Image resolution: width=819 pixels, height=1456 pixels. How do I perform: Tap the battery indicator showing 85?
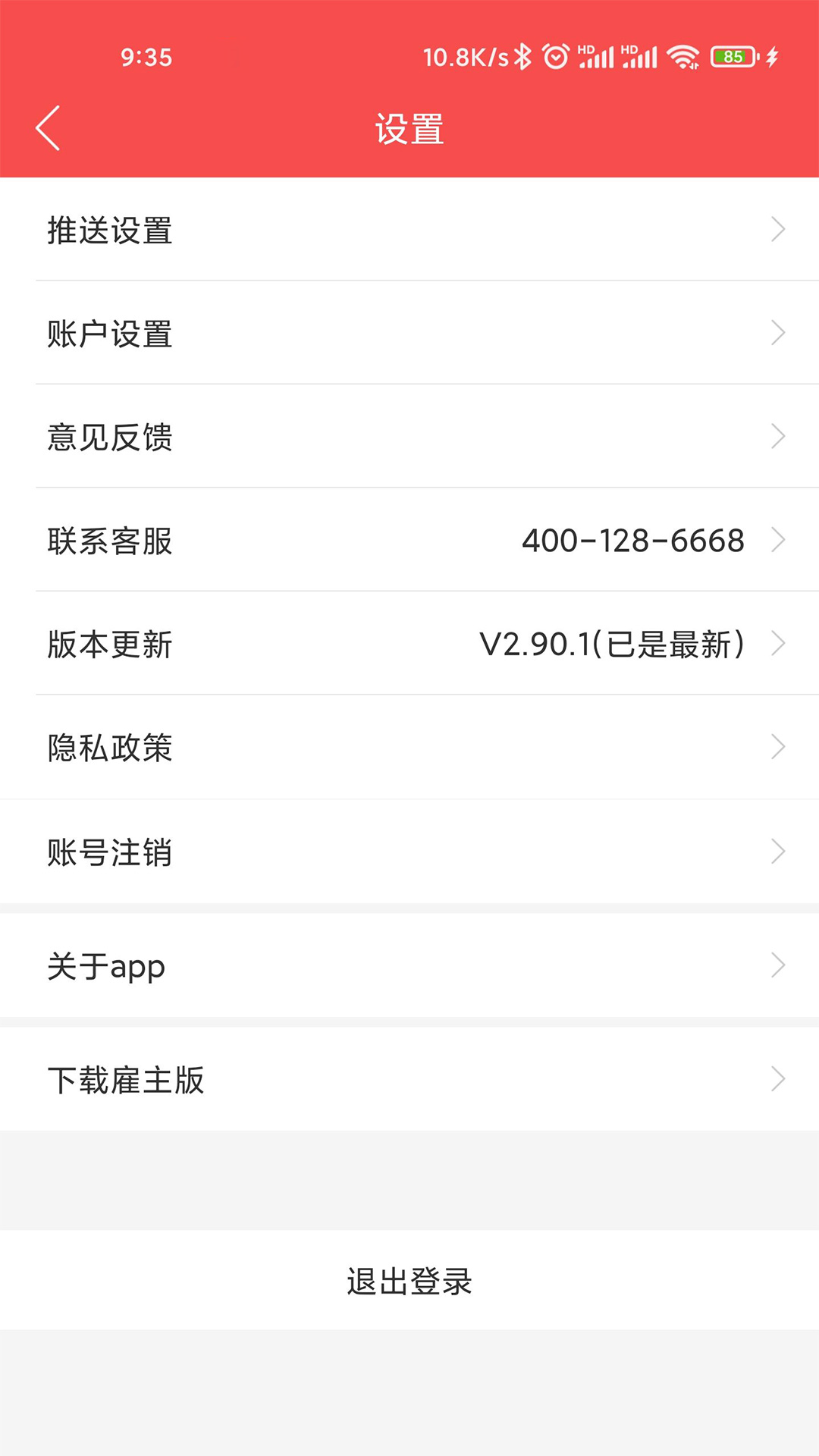730,55
